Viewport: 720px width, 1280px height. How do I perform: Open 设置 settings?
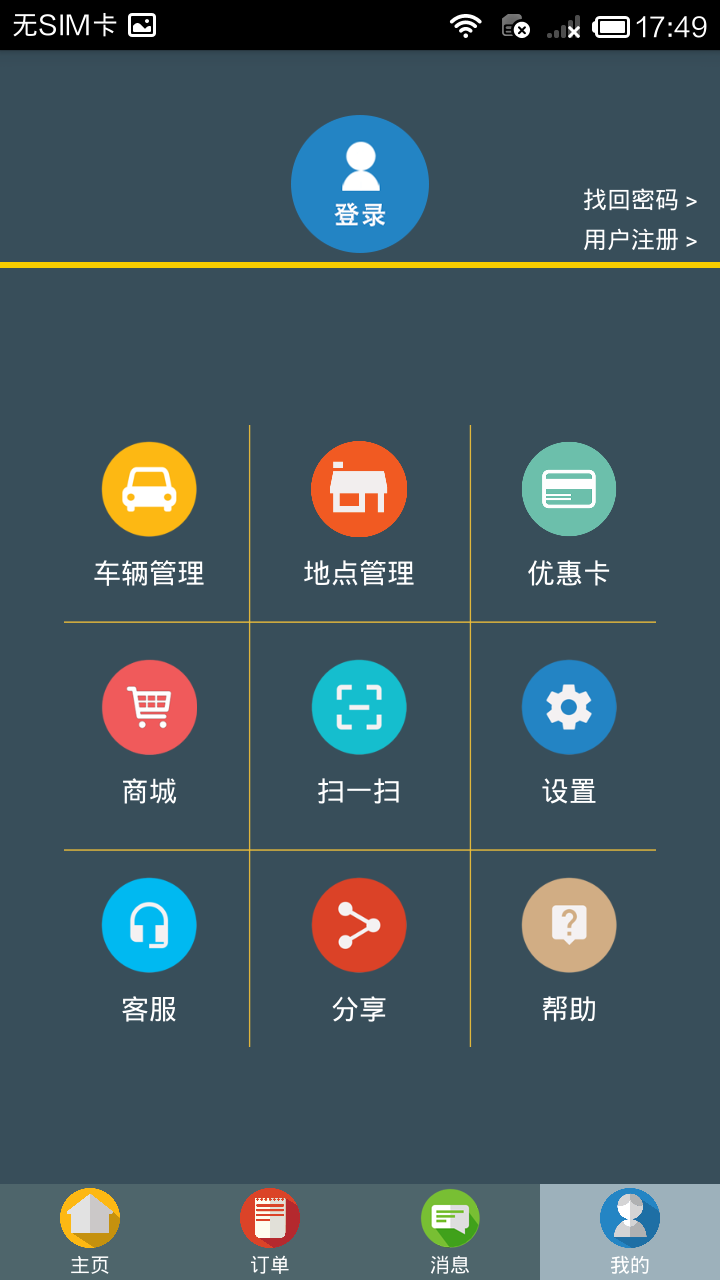pyautogui.click(x=569, y=708)
